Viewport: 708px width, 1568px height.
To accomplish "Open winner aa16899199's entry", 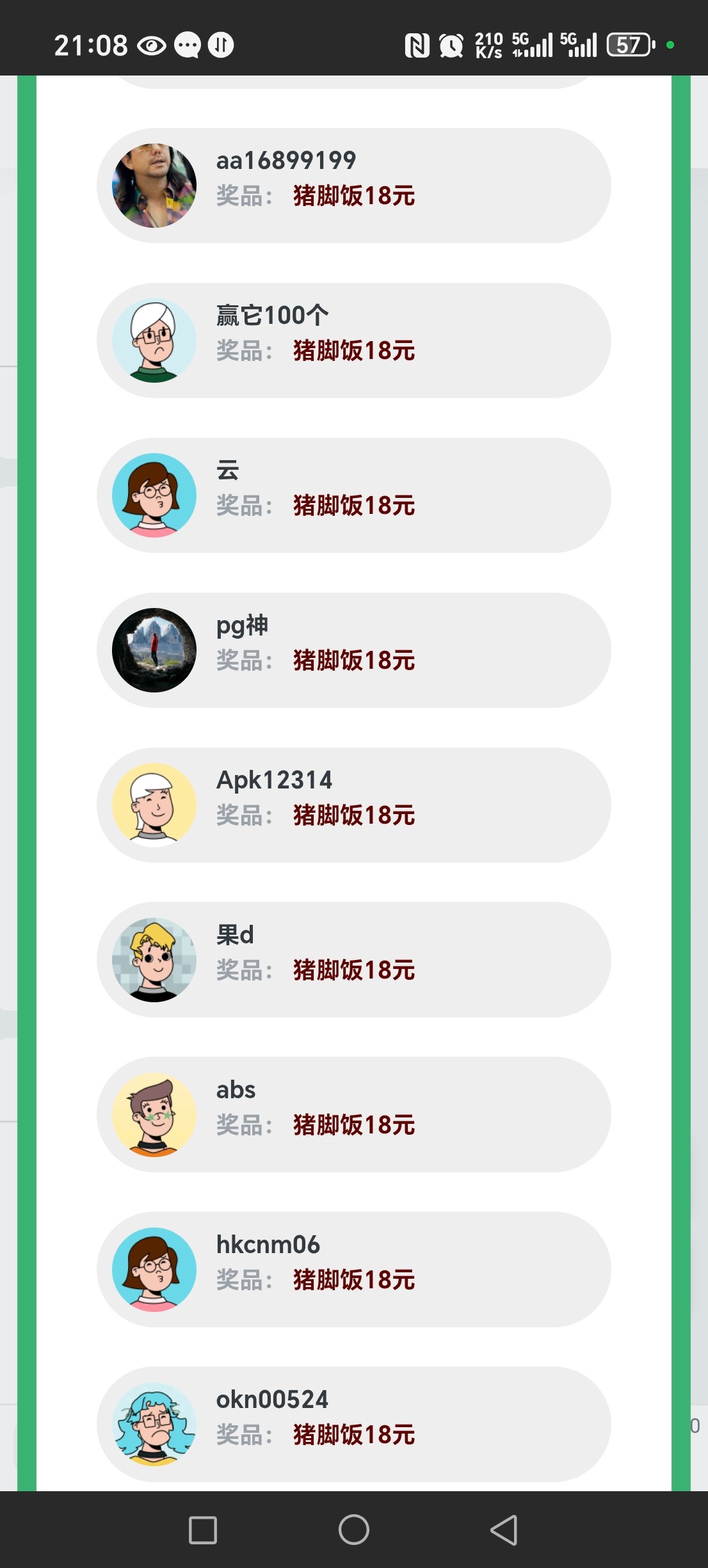I will pos(353,186).
